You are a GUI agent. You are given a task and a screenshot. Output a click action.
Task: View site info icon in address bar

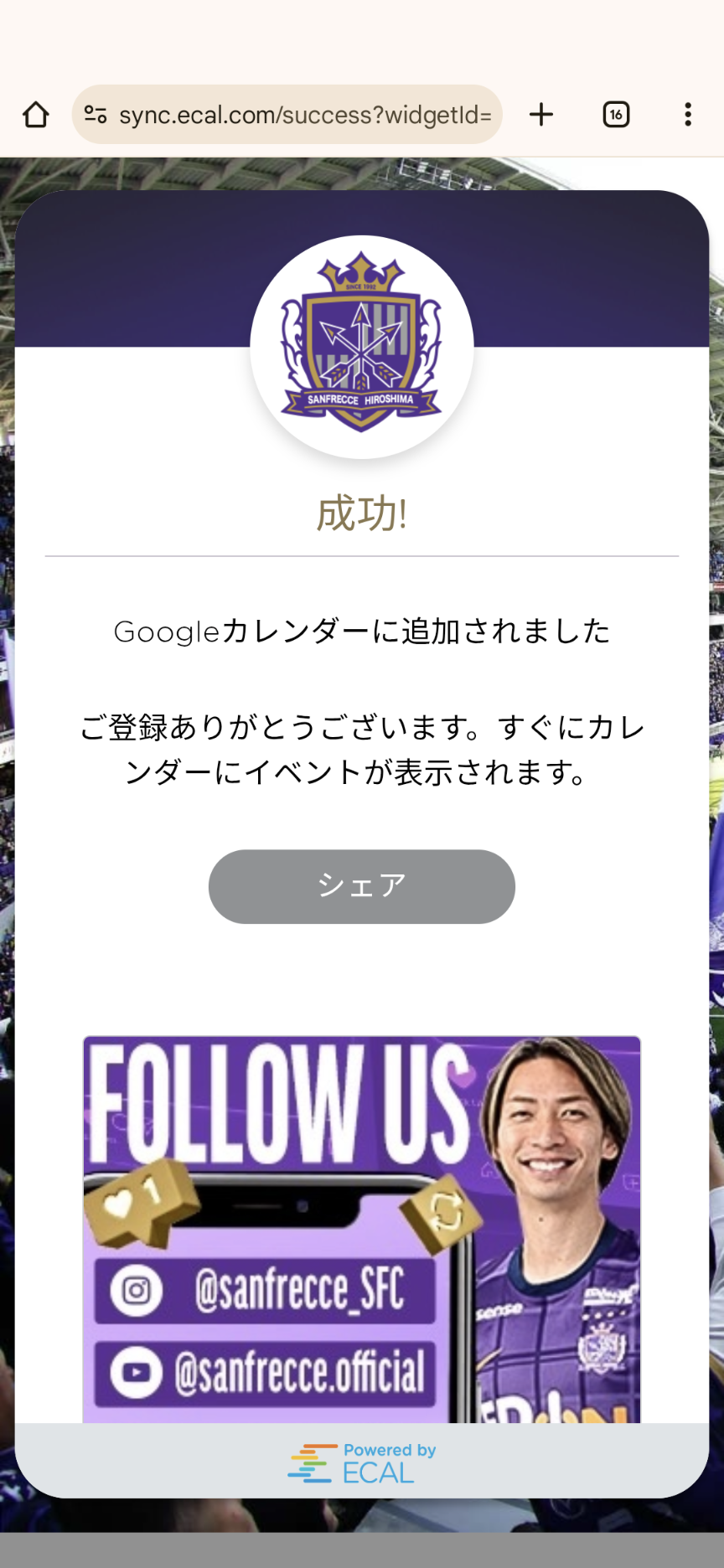96,115
